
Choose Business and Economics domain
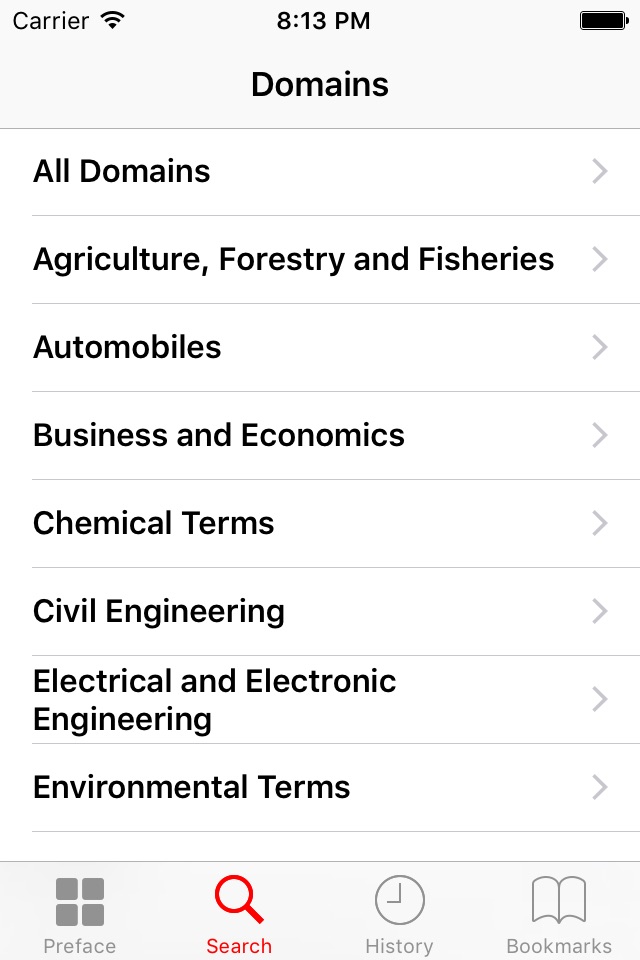(320, 436)
